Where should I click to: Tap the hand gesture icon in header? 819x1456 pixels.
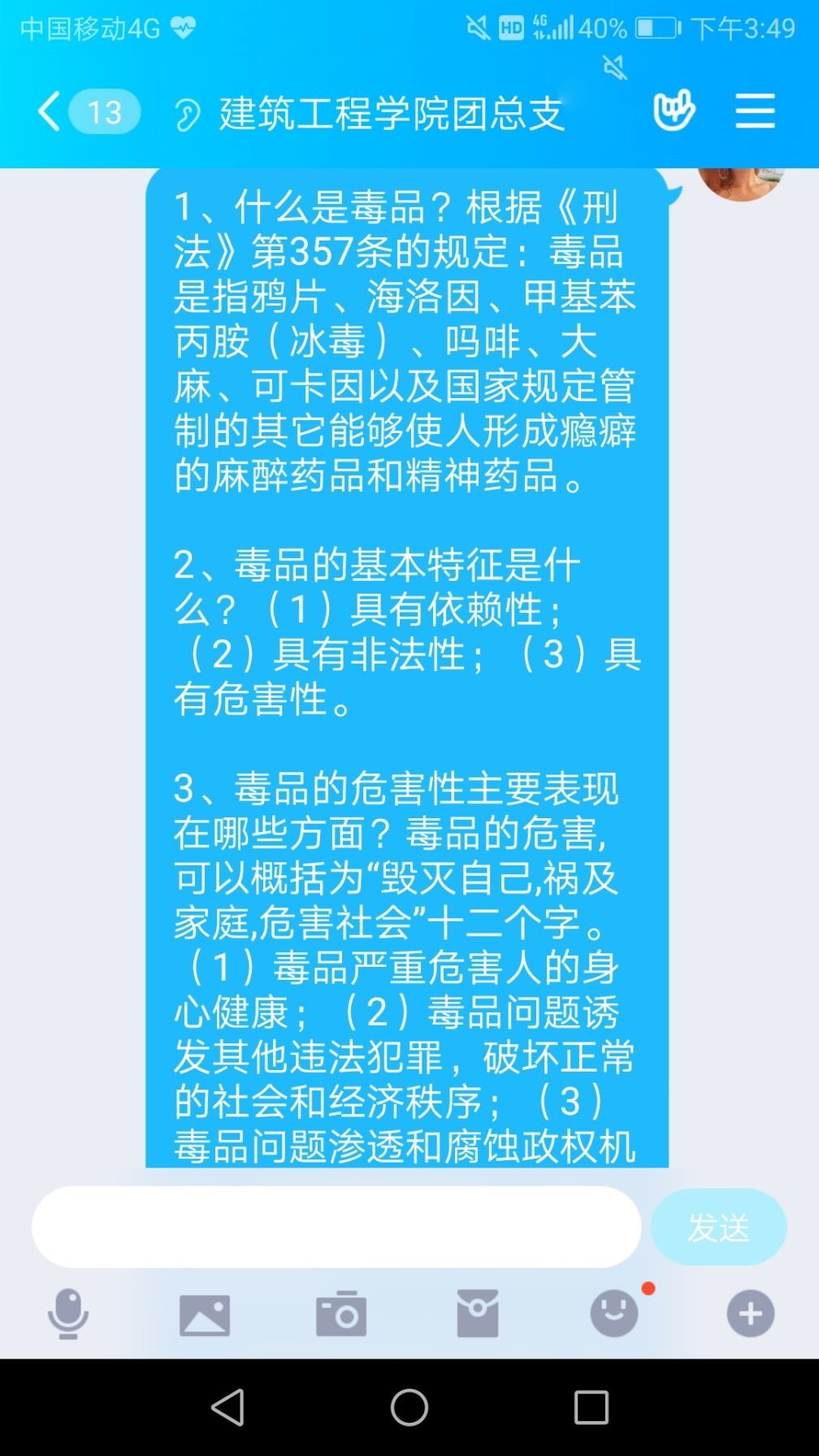point(674,110)
